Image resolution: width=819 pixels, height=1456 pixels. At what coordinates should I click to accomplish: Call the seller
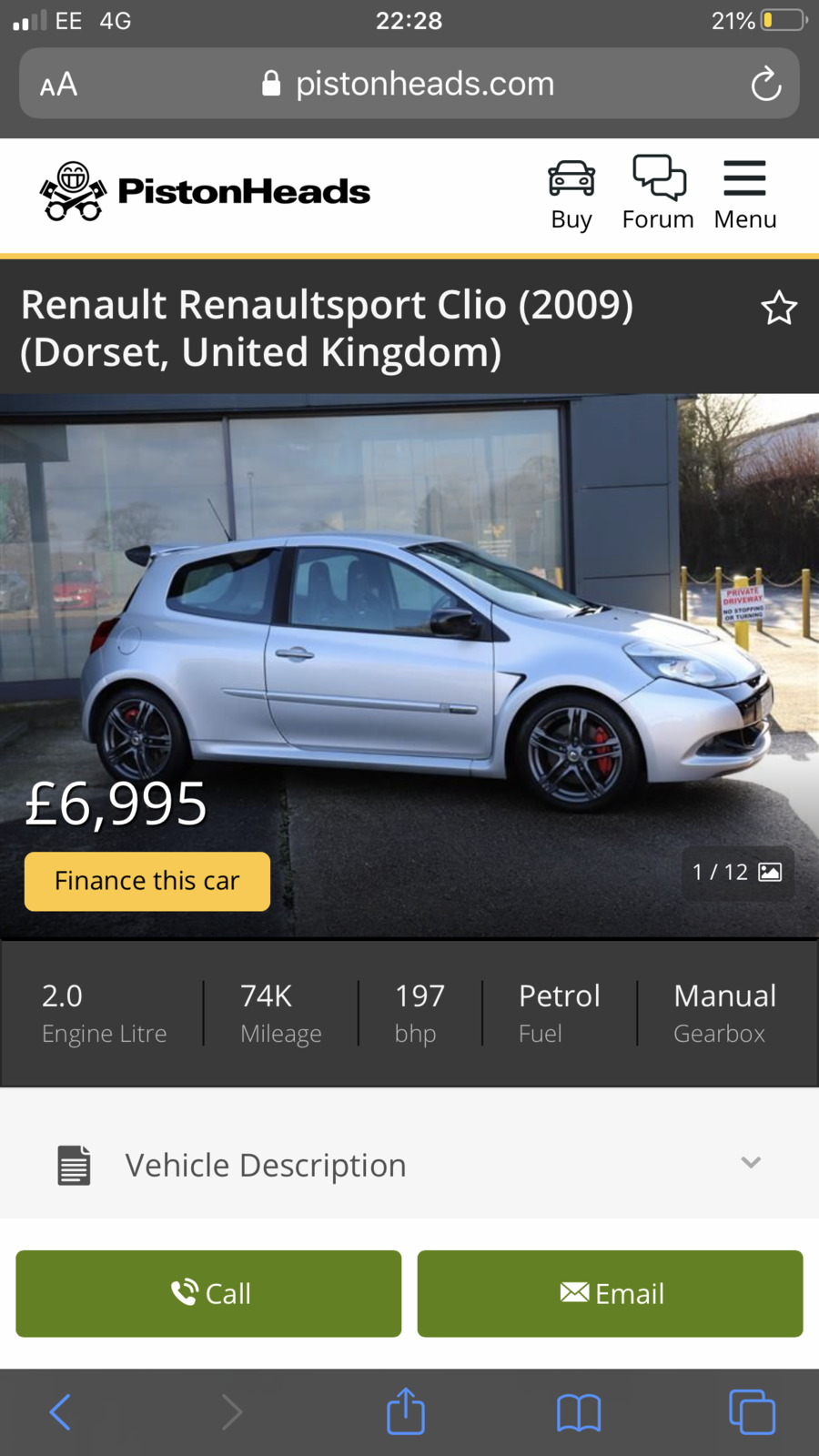pyautogui.click(x=208, y=1293)
